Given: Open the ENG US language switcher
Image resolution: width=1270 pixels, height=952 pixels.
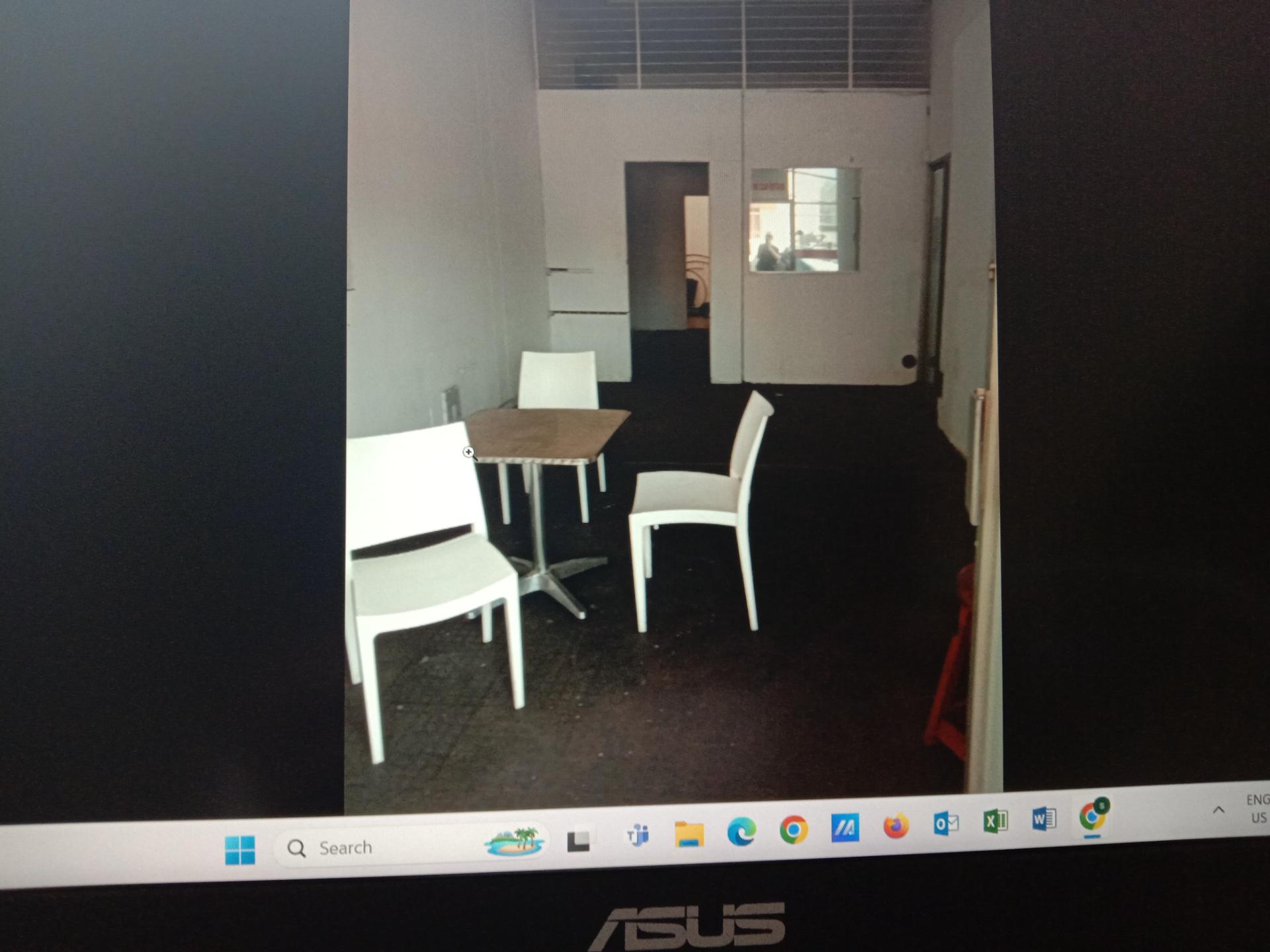Looking at the screenshot, I should pos(1257,808).
